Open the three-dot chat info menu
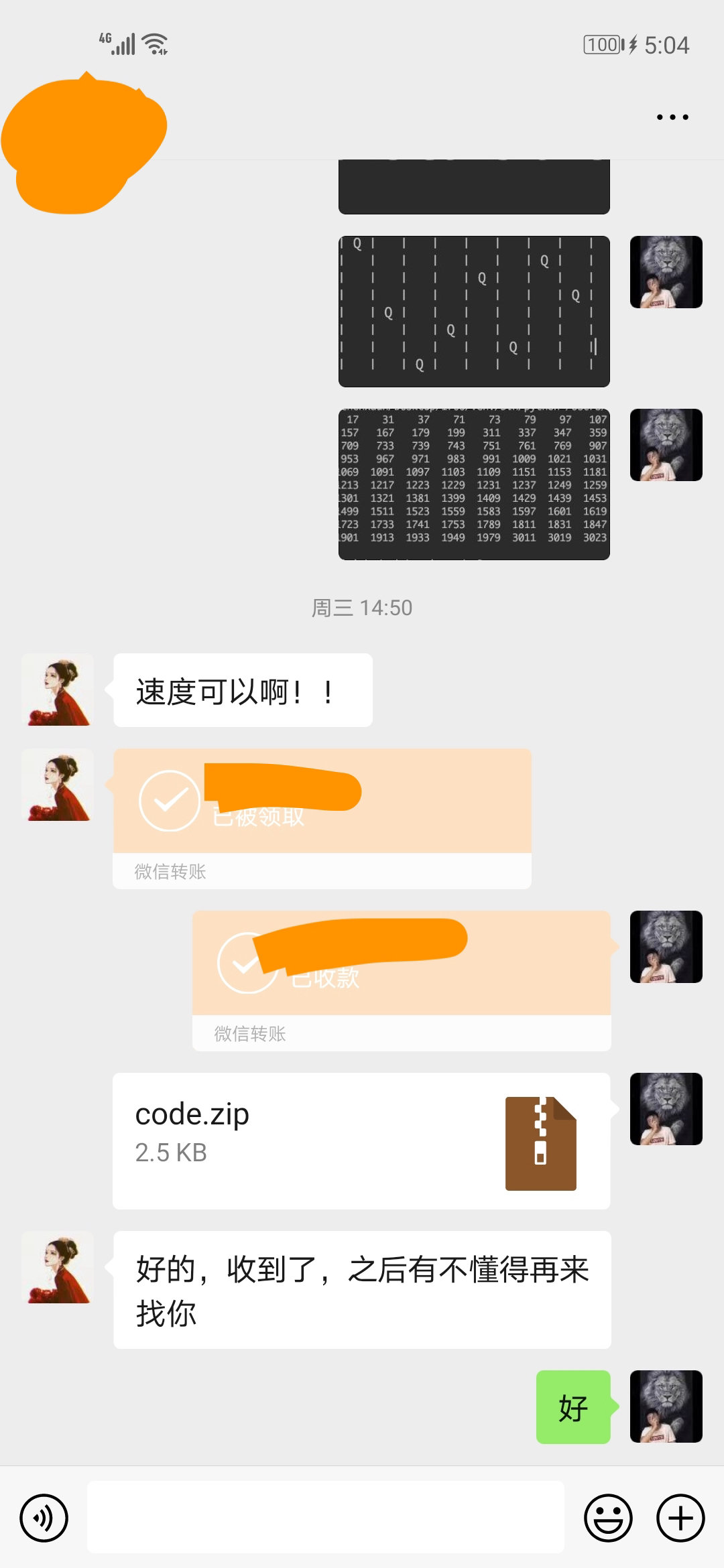Screen dimensions: 724x1568 (672, 117)
